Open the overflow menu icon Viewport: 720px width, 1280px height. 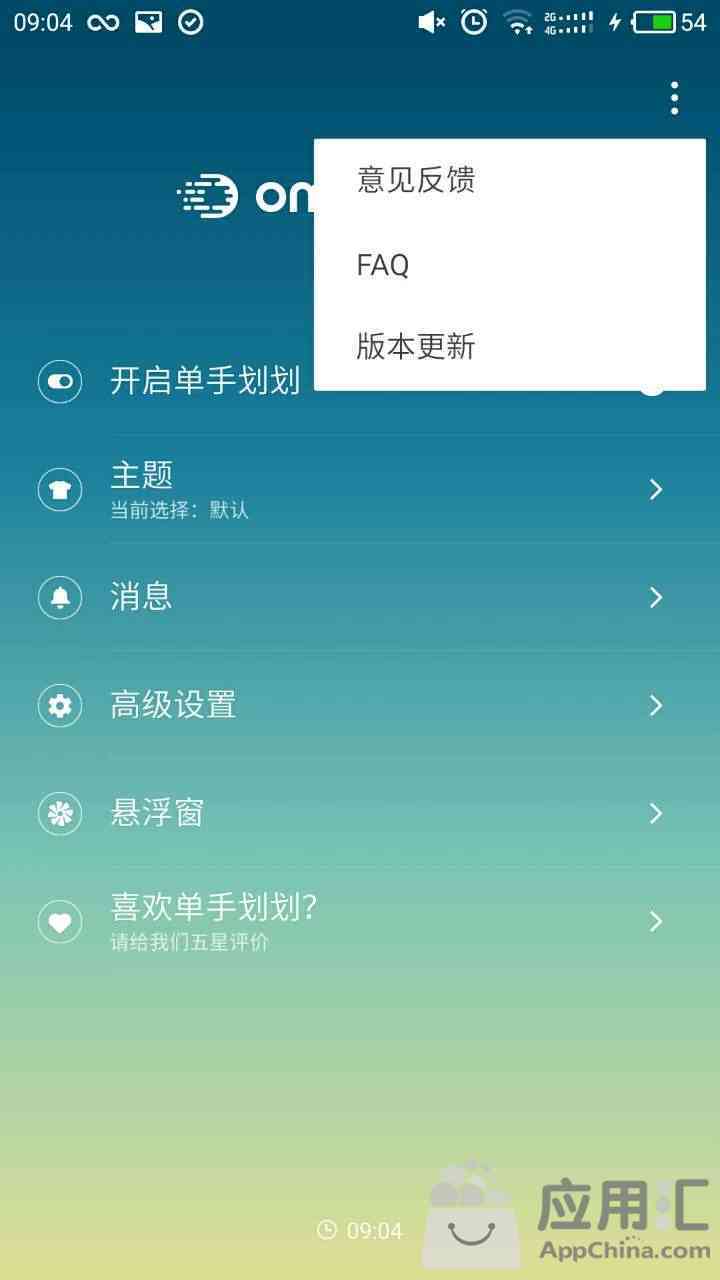pos(675,98)
